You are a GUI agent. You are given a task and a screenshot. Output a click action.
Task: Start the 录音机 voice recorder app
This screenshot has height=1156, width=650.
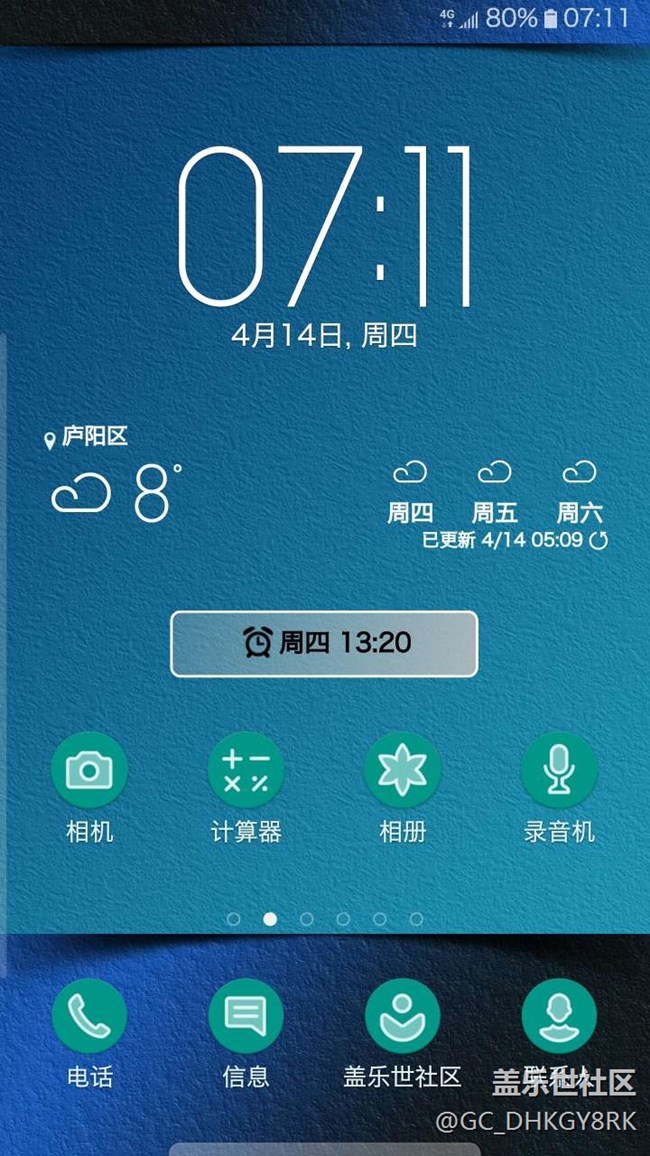click(559, 770)
